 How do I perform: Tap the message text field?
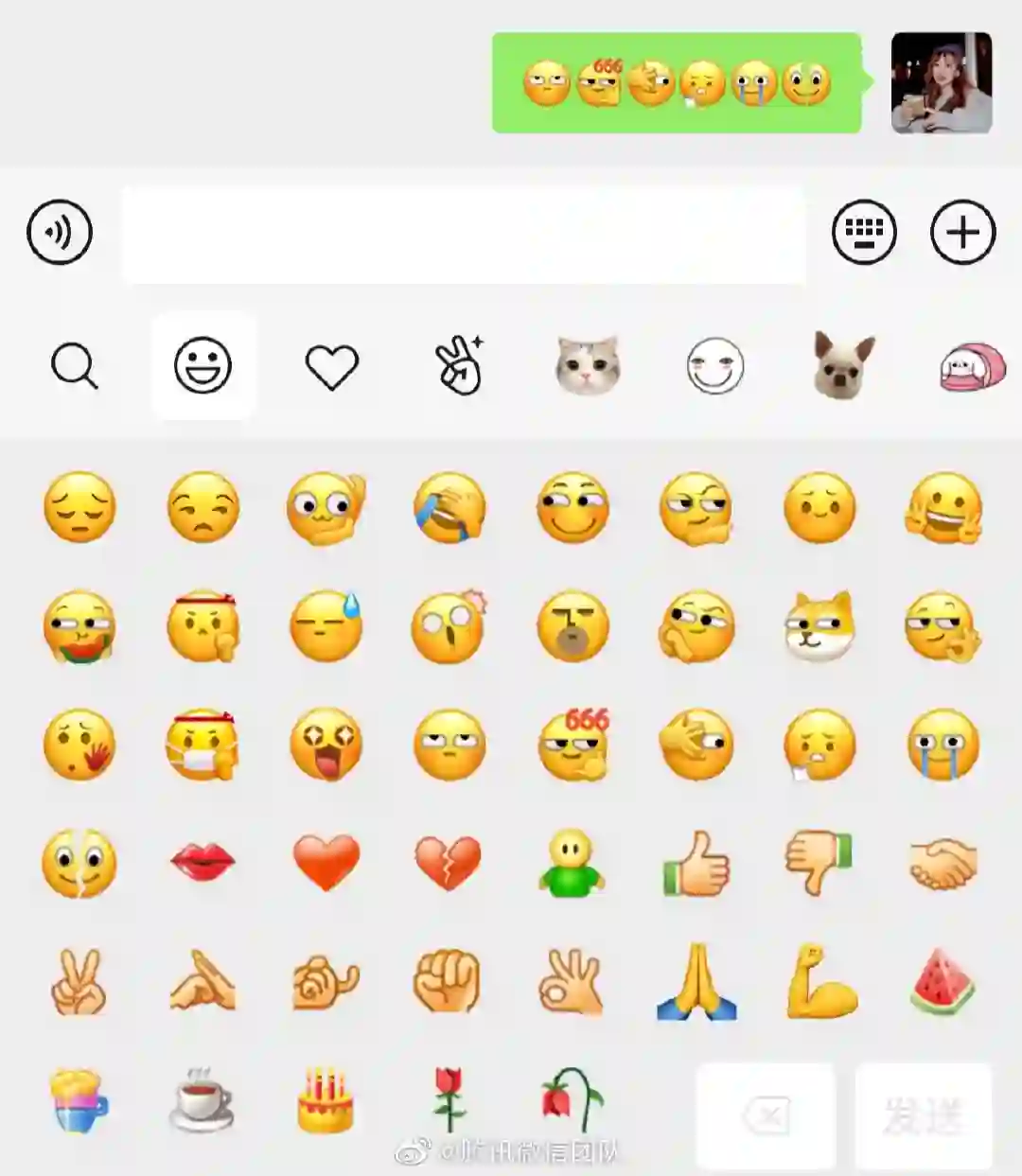tap(464, 235)
